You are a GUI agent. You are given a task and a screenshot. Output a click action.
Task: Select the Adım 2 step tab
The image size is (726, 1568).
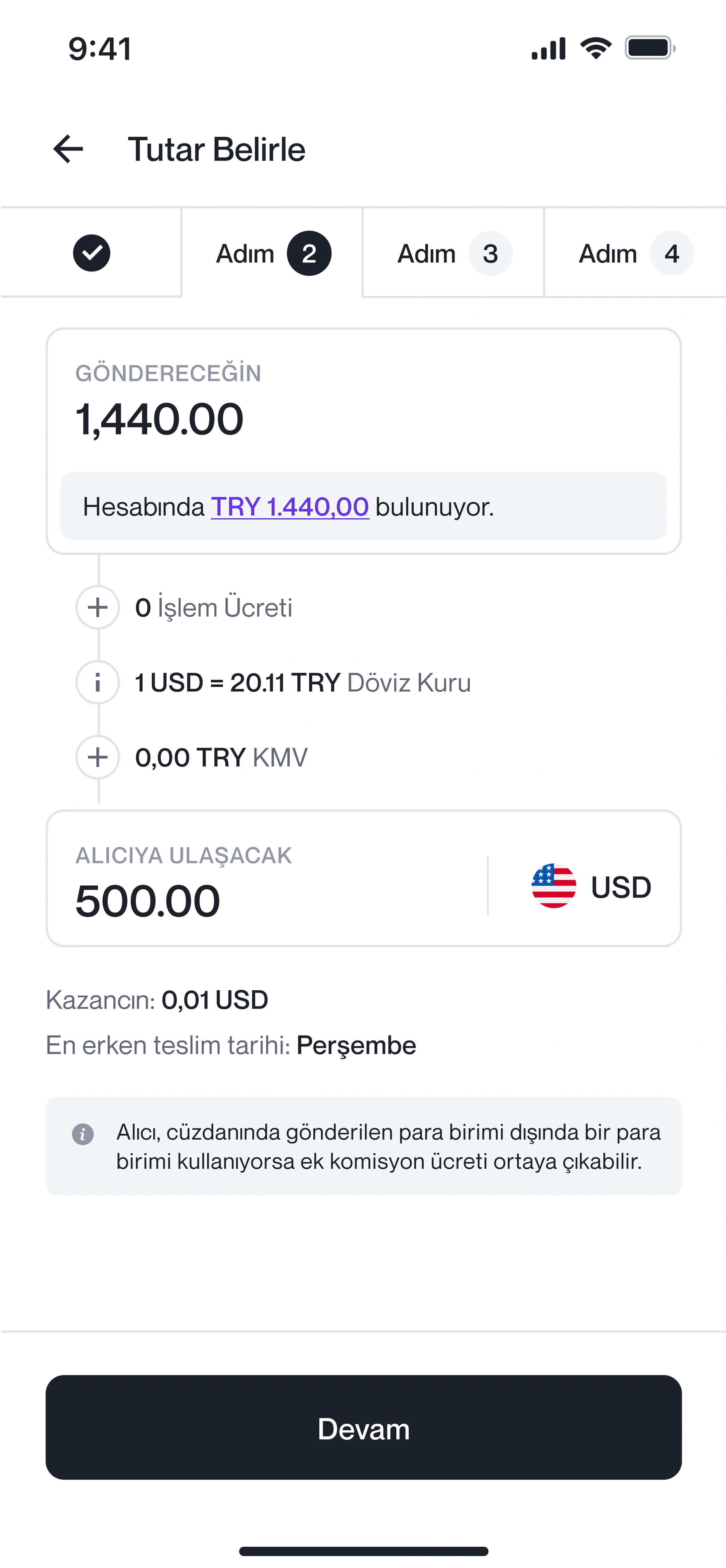coord(273,253)
